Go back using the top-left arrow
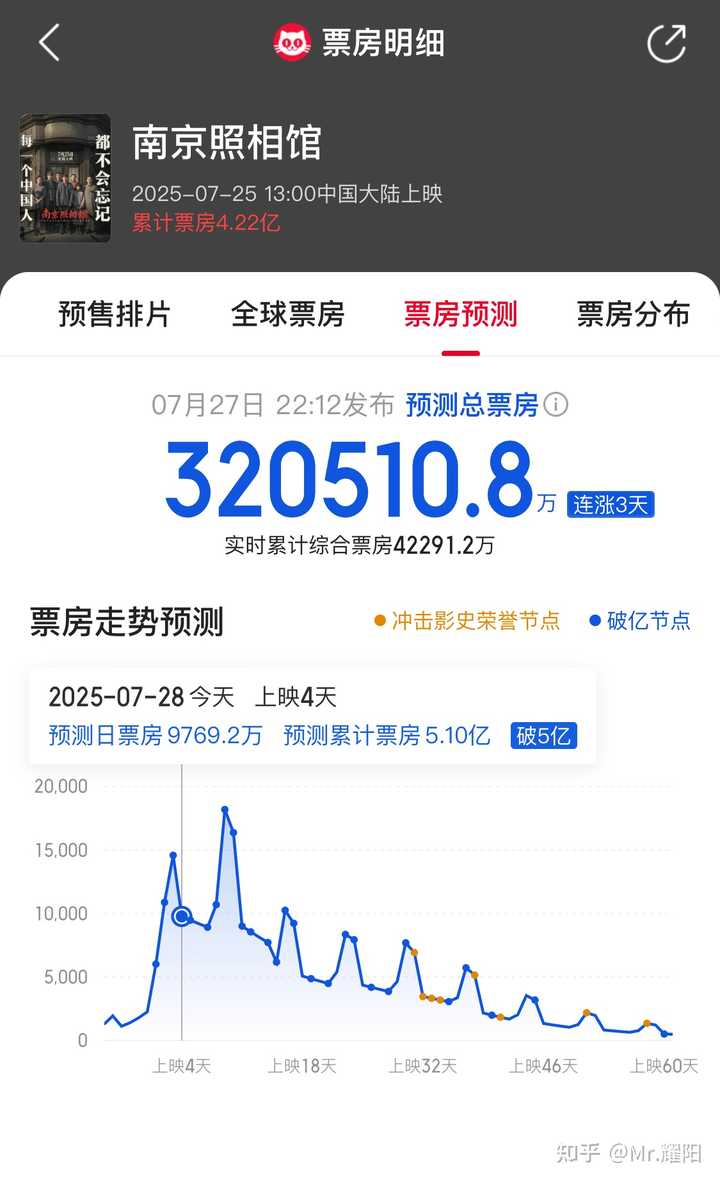The image size is (720, 1183). click(50, 42)
